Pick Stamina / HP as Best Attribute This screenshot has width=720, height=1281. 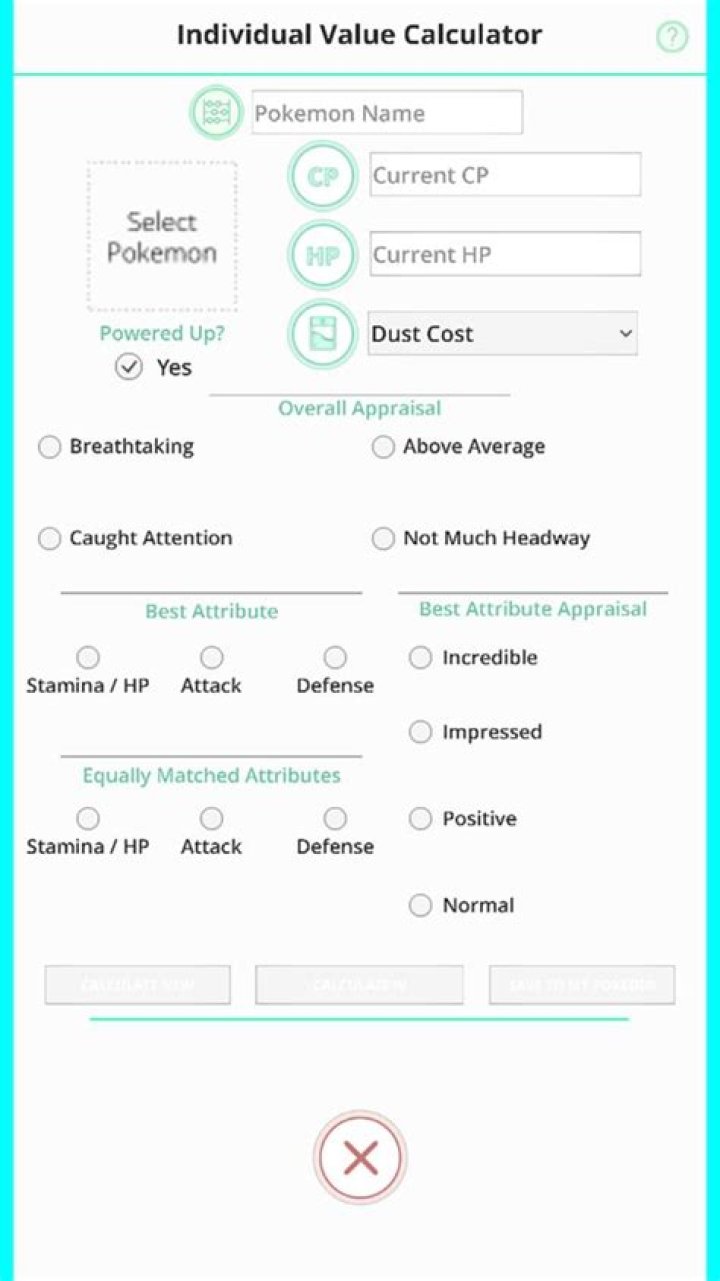[x=88, y=658]
